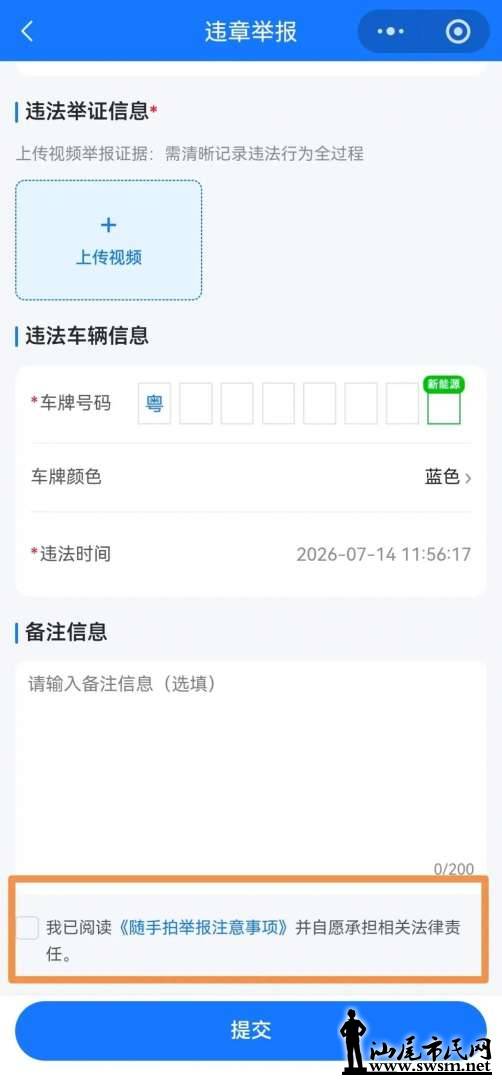Image resolution: width=502 pixels, height=1080 pixels.
Task: Change the 违法时间 date and time
Action: 251,554
